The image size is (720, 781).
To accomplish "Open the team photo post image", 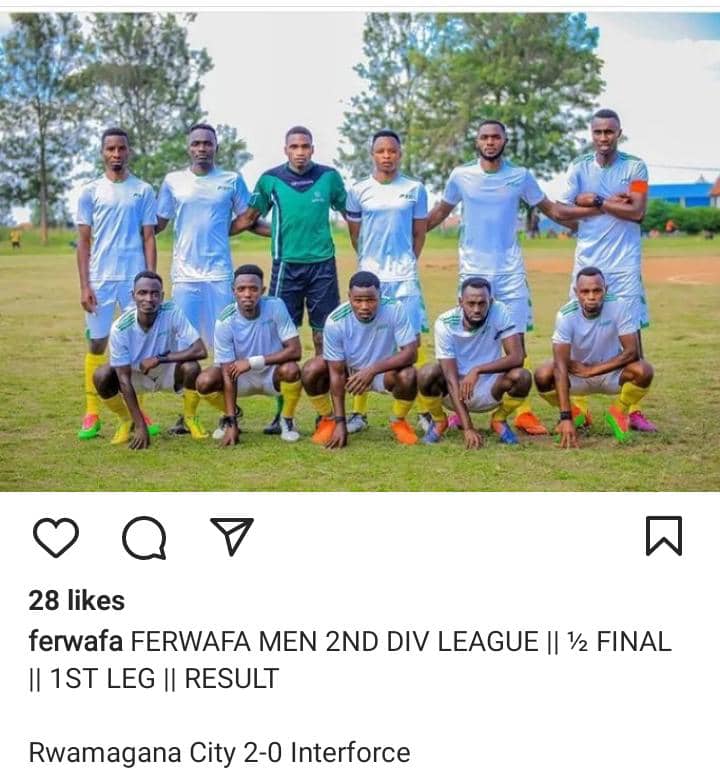I will 360,250.
